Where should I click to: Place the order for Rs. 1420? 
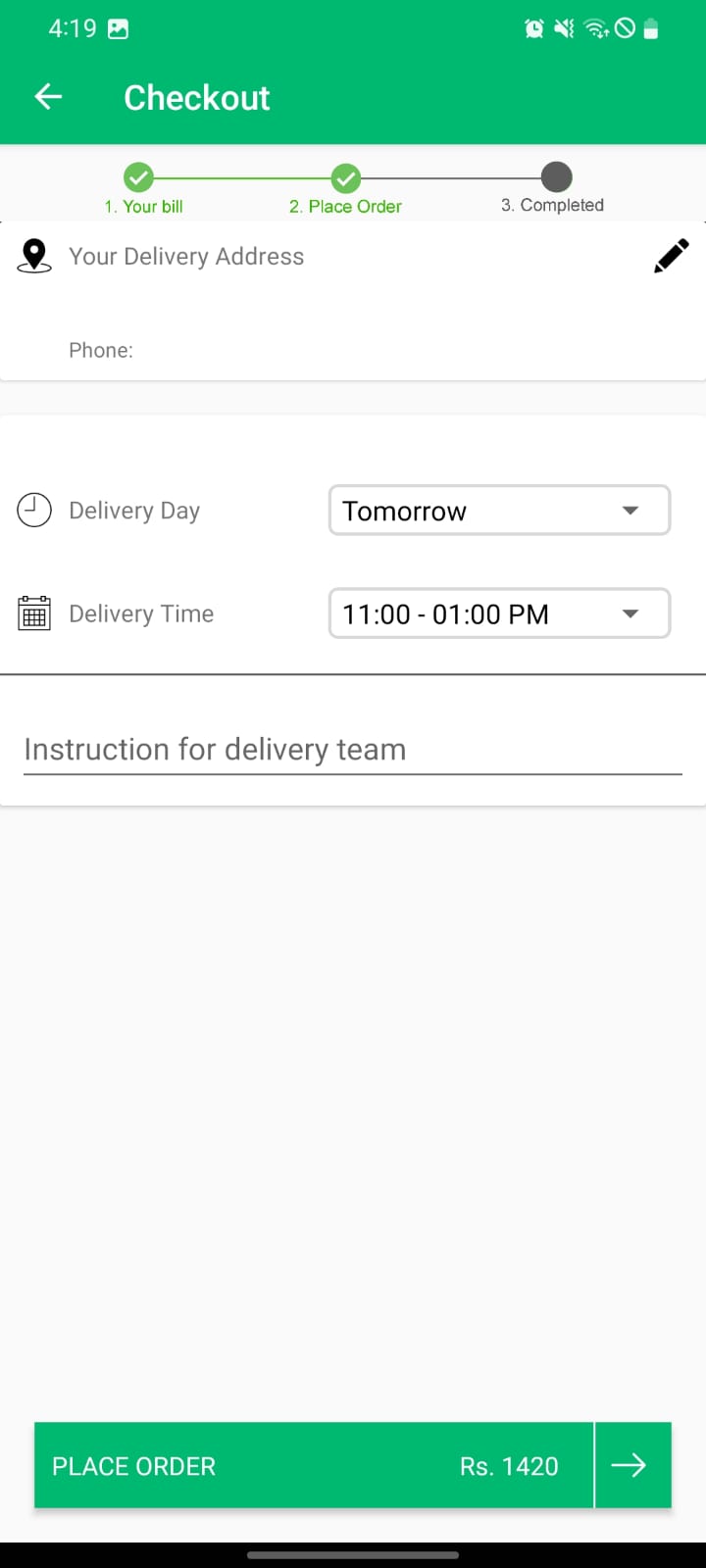[x=314, y=1465]
